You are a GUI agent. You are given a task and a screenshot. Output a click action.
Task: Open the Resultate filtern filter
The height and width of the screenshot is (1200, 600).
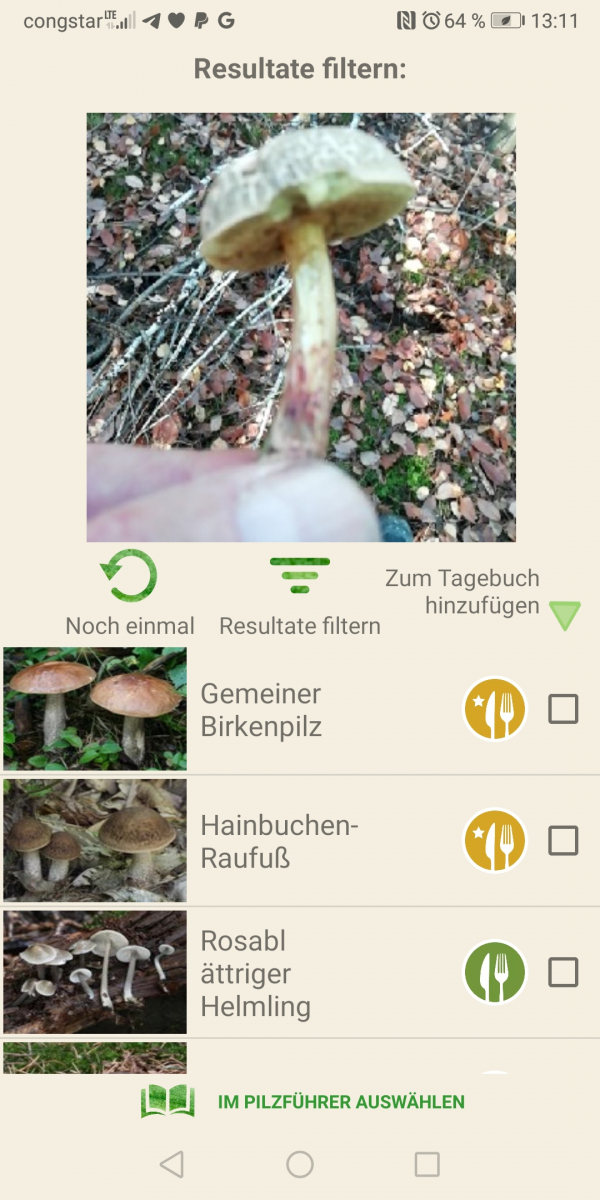click(300, 593)
